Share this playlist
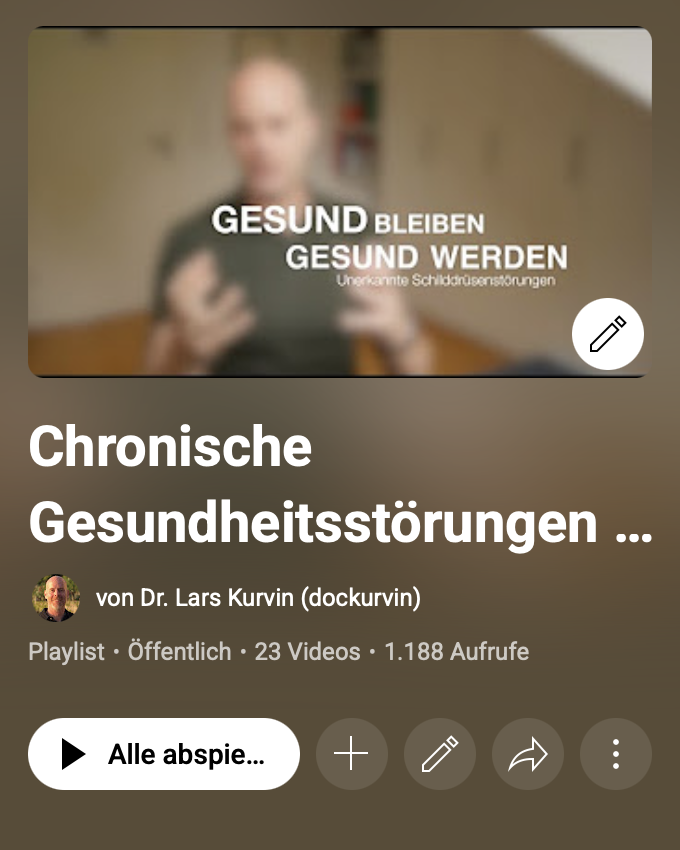Image resolution: width=680 pixels, height=850 pixels. [528, 754]
